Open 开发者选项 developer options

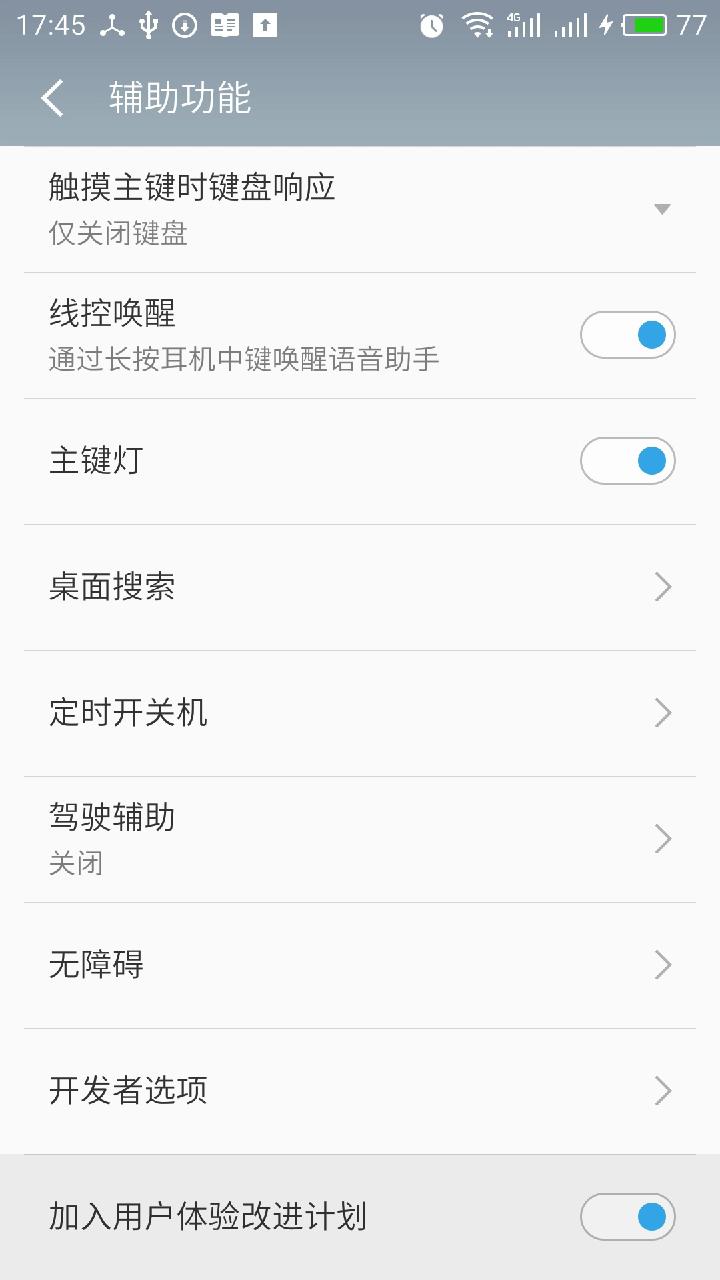coord(662,1090)
